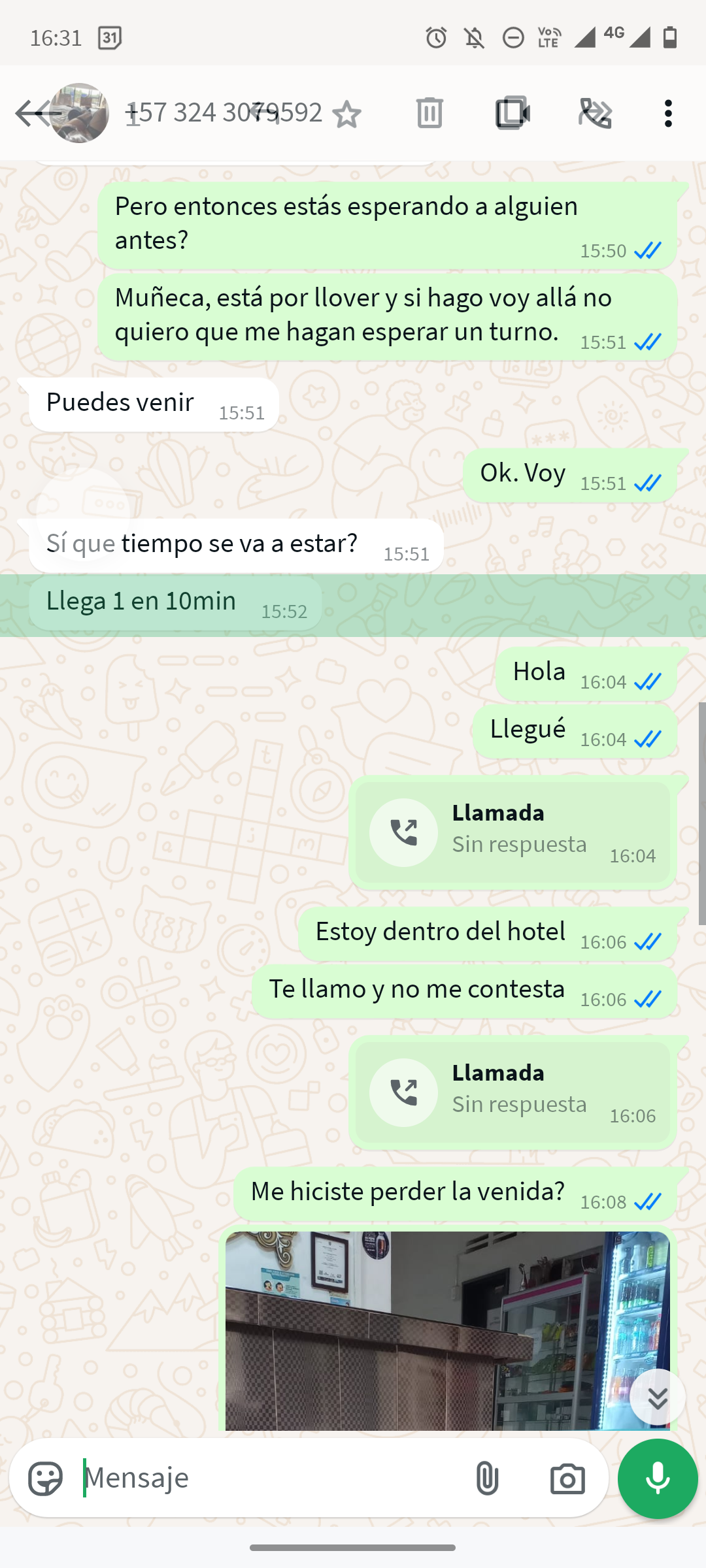Viewport: 706px width, 1568px height.
Task: Focus the Mensaje text field
Action: 268,1478
